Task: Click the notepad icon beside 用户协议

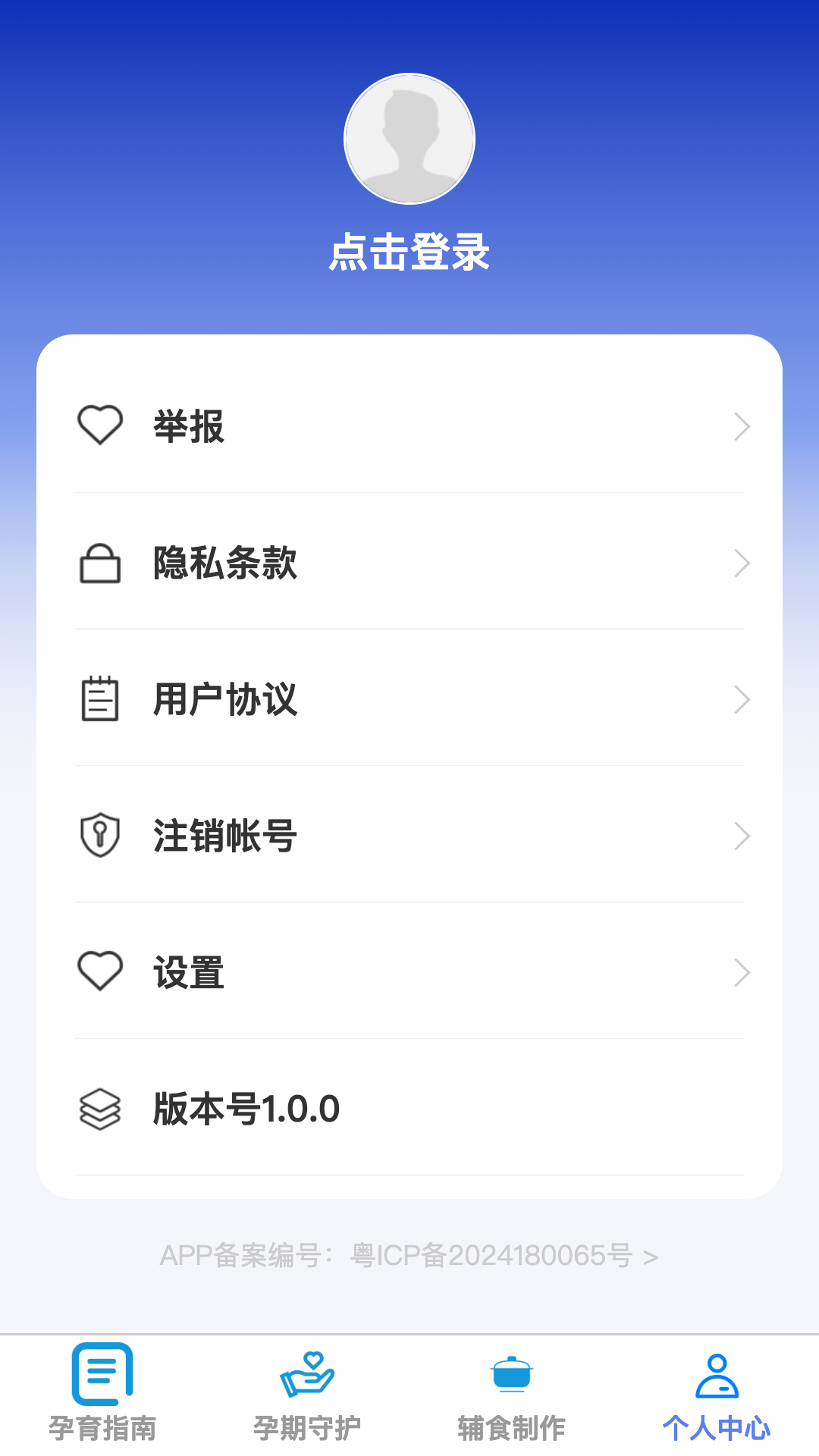Action: pos(101,699)
